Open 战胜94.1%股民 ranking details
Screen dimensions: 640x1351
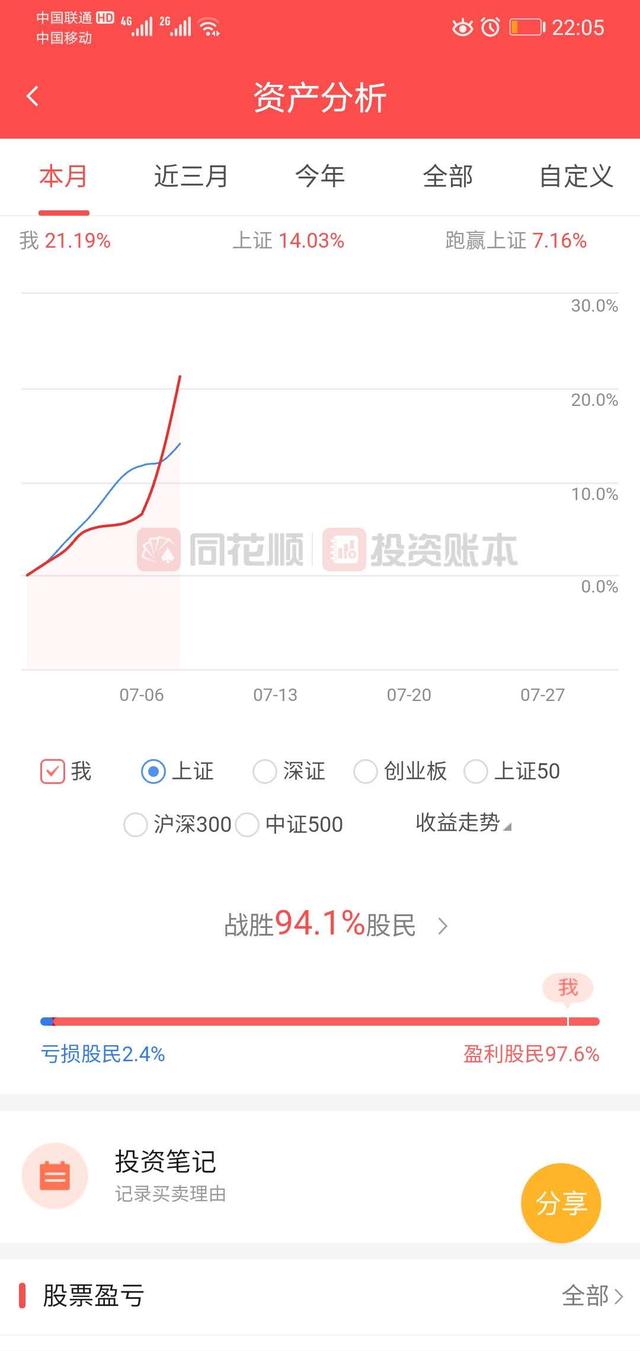(x=336, y=925)
